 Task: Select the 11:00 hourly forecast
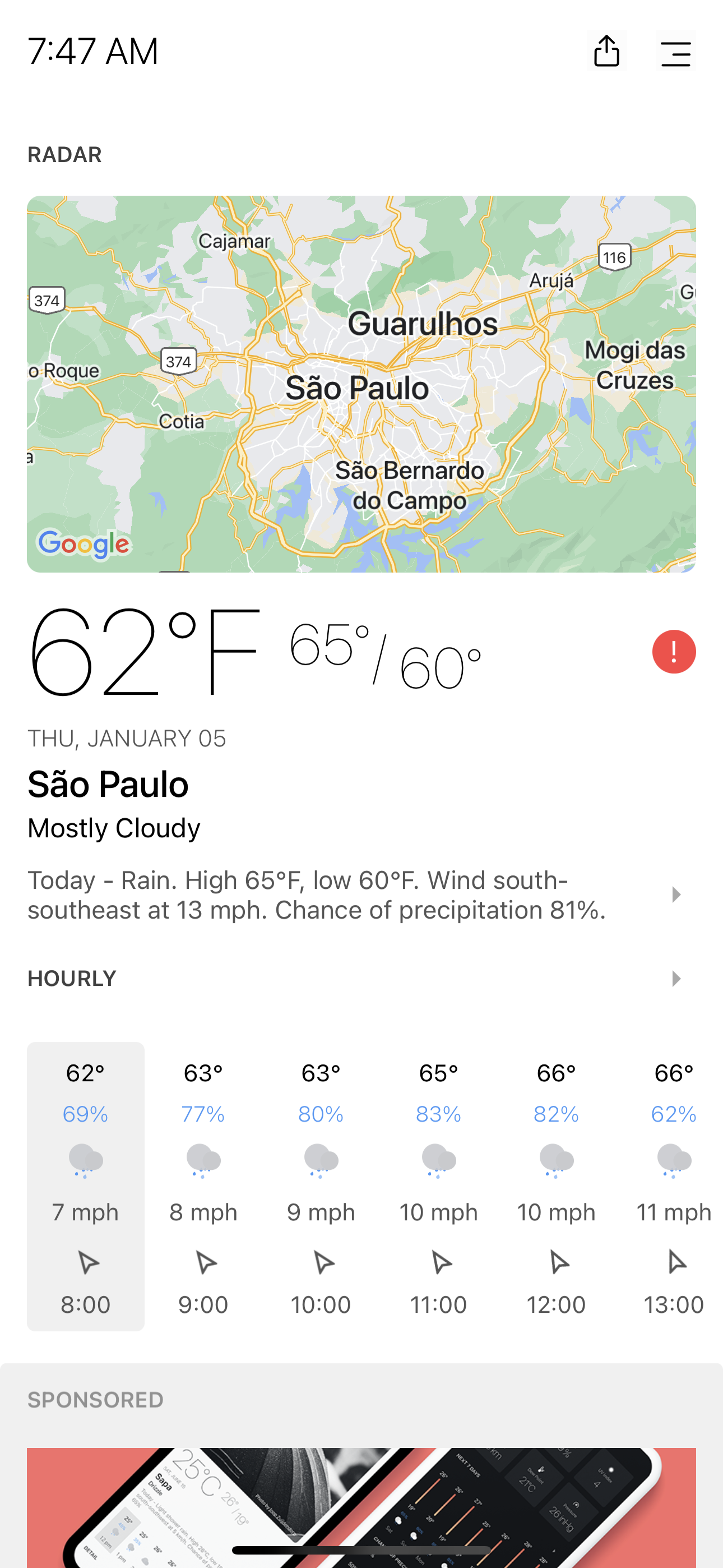(438, 1187)
